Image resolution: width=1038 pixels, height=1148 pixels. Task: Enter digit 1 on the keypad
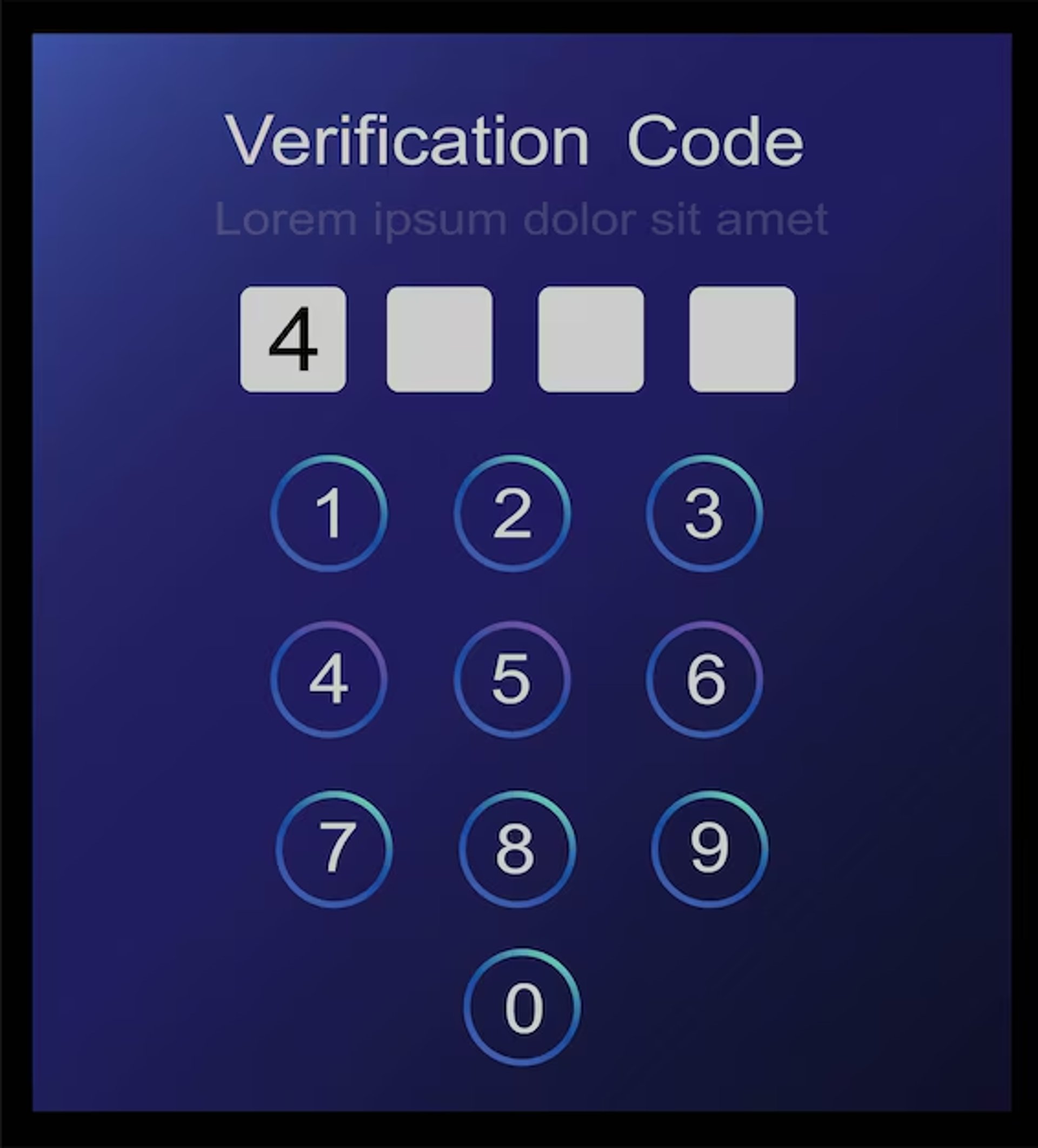(329, 513)
